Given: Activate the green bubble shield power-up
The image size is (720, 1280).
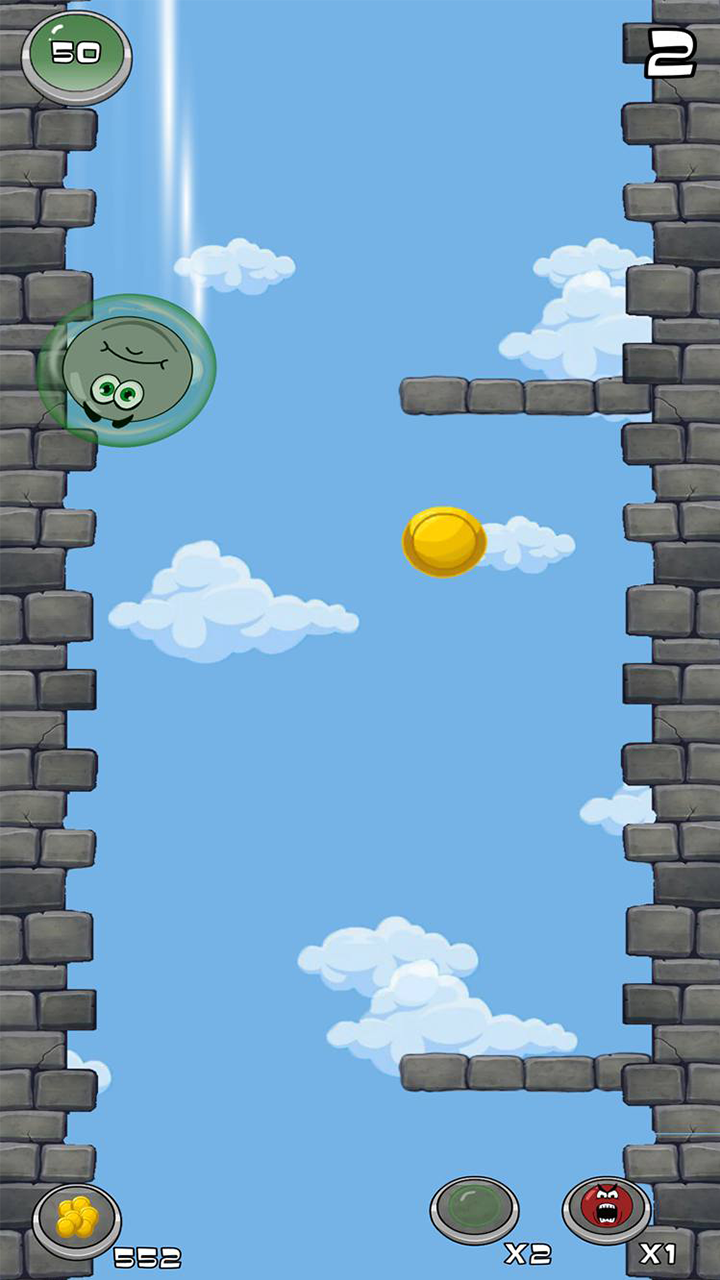Looking at the screenshot, I should (x=474, y=1209).
